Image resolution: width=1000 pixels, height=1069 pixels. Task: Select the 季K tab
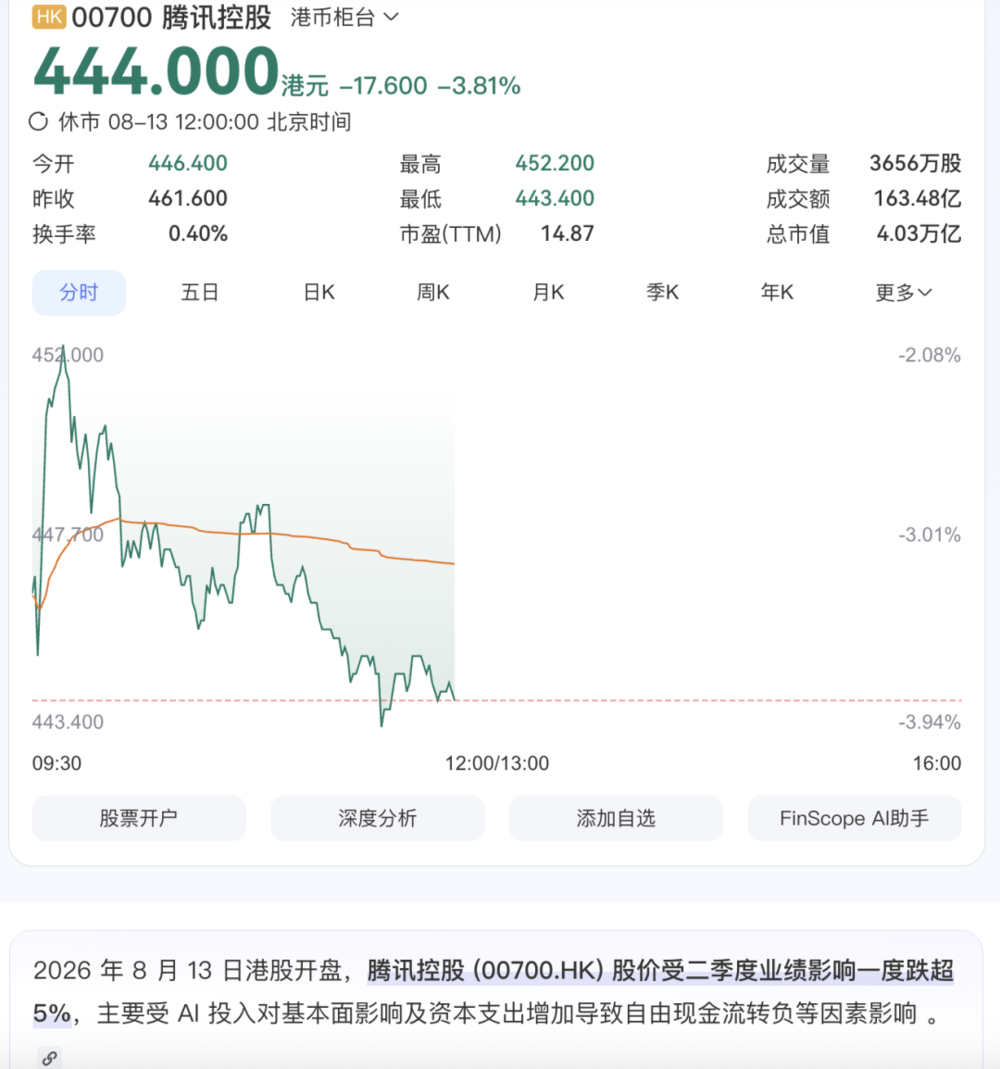click(663, 292)
